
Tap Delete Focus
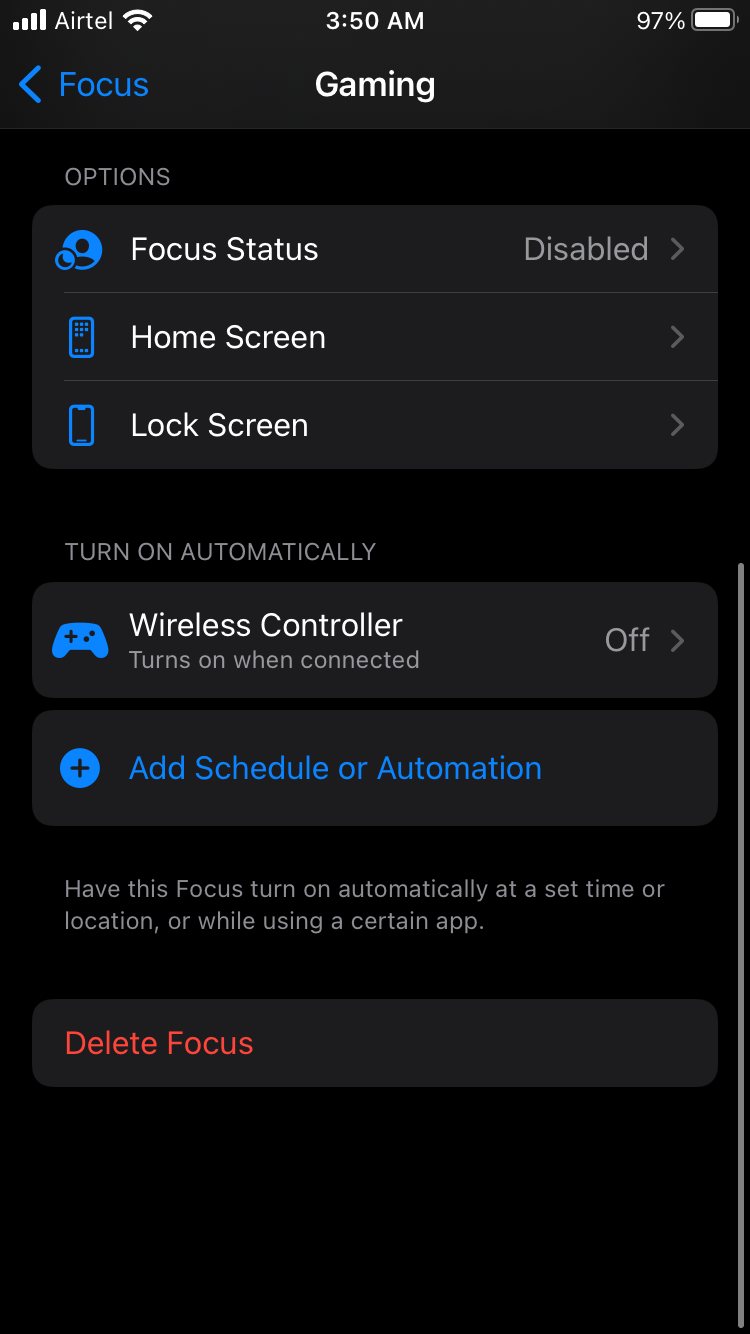coord(158,1042)
